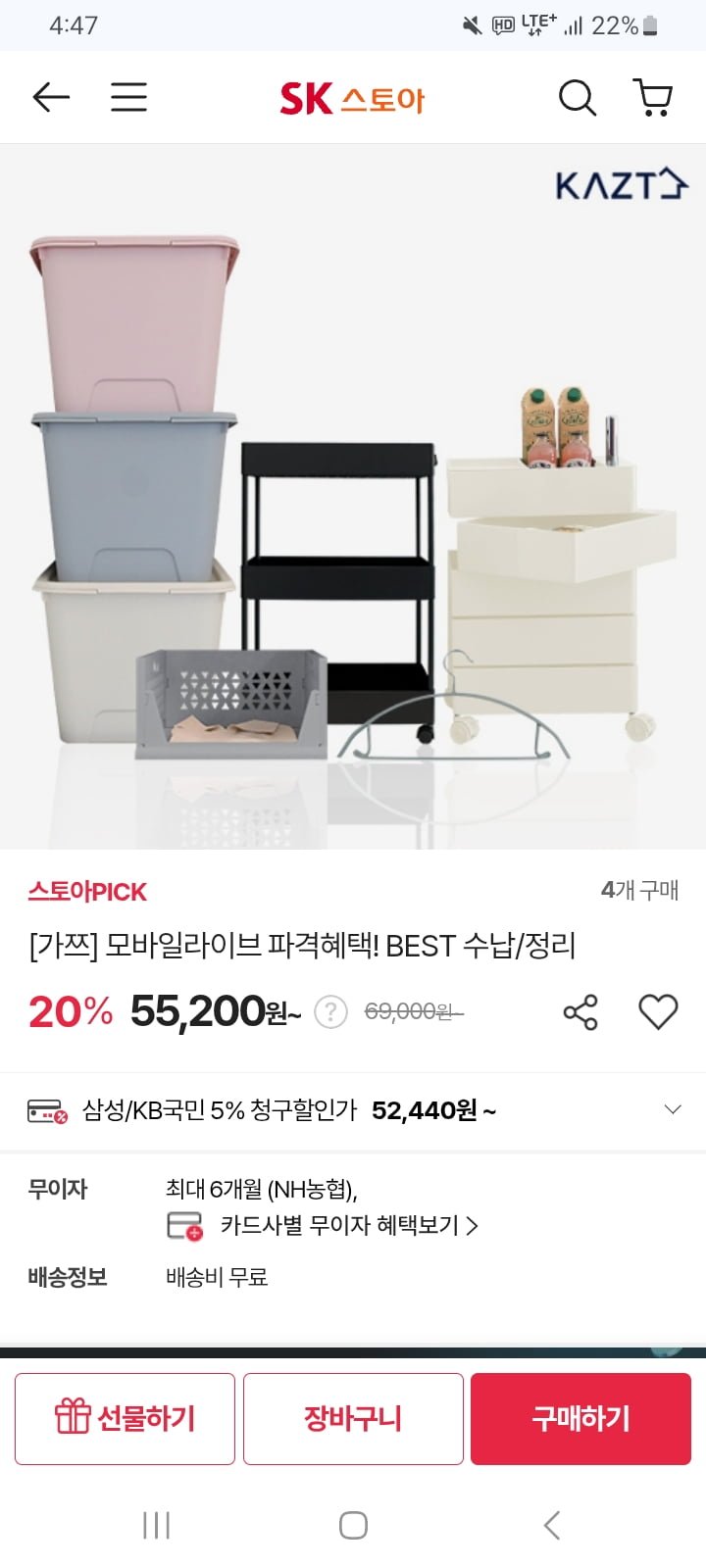This screenshot has height=1568, width=706.
Task: Open the shopping cart icon
Action: [653, 98]
